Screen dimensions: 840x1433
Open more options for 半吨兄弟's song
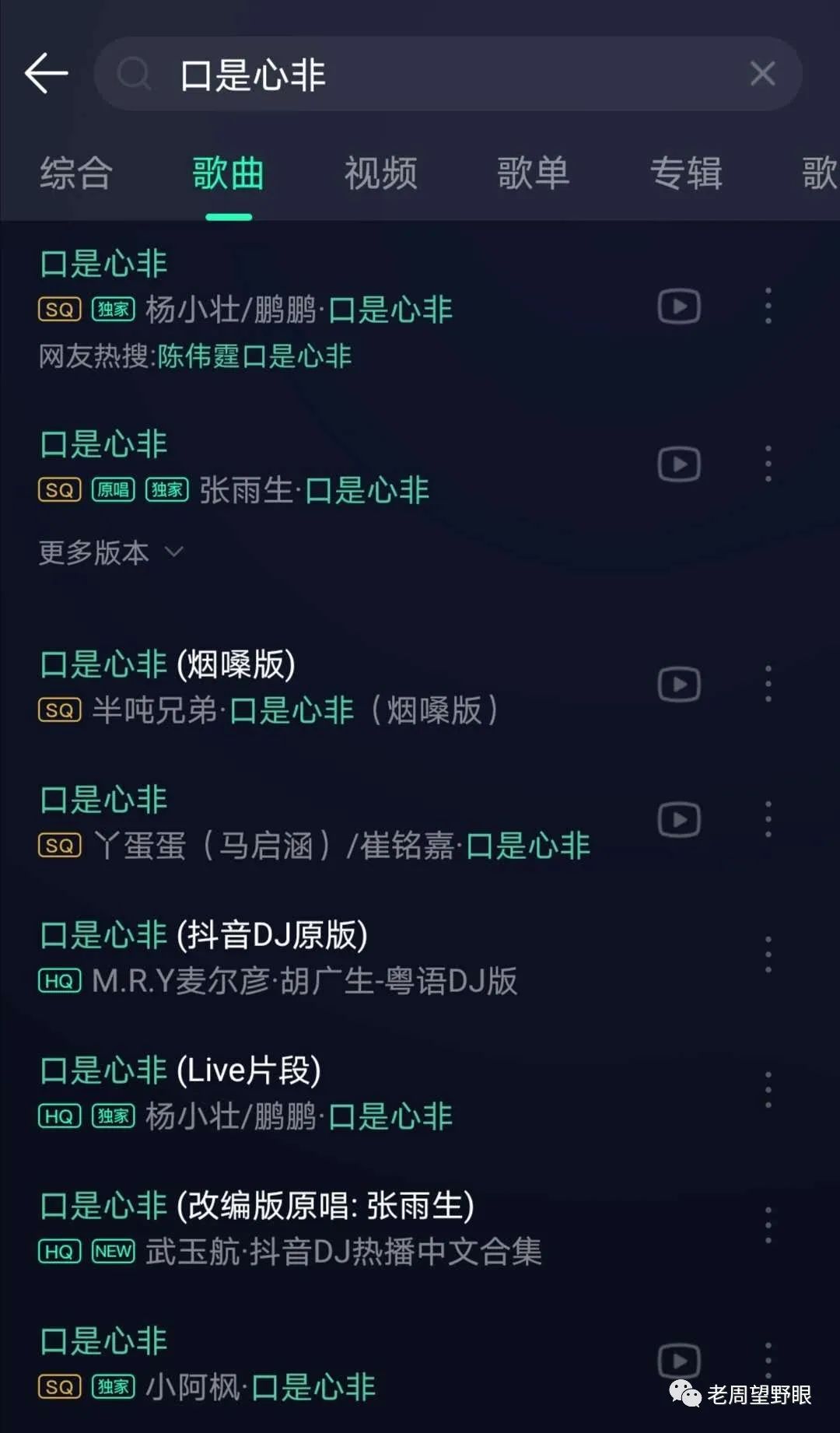pyautogui.click(x=768, y=685)
